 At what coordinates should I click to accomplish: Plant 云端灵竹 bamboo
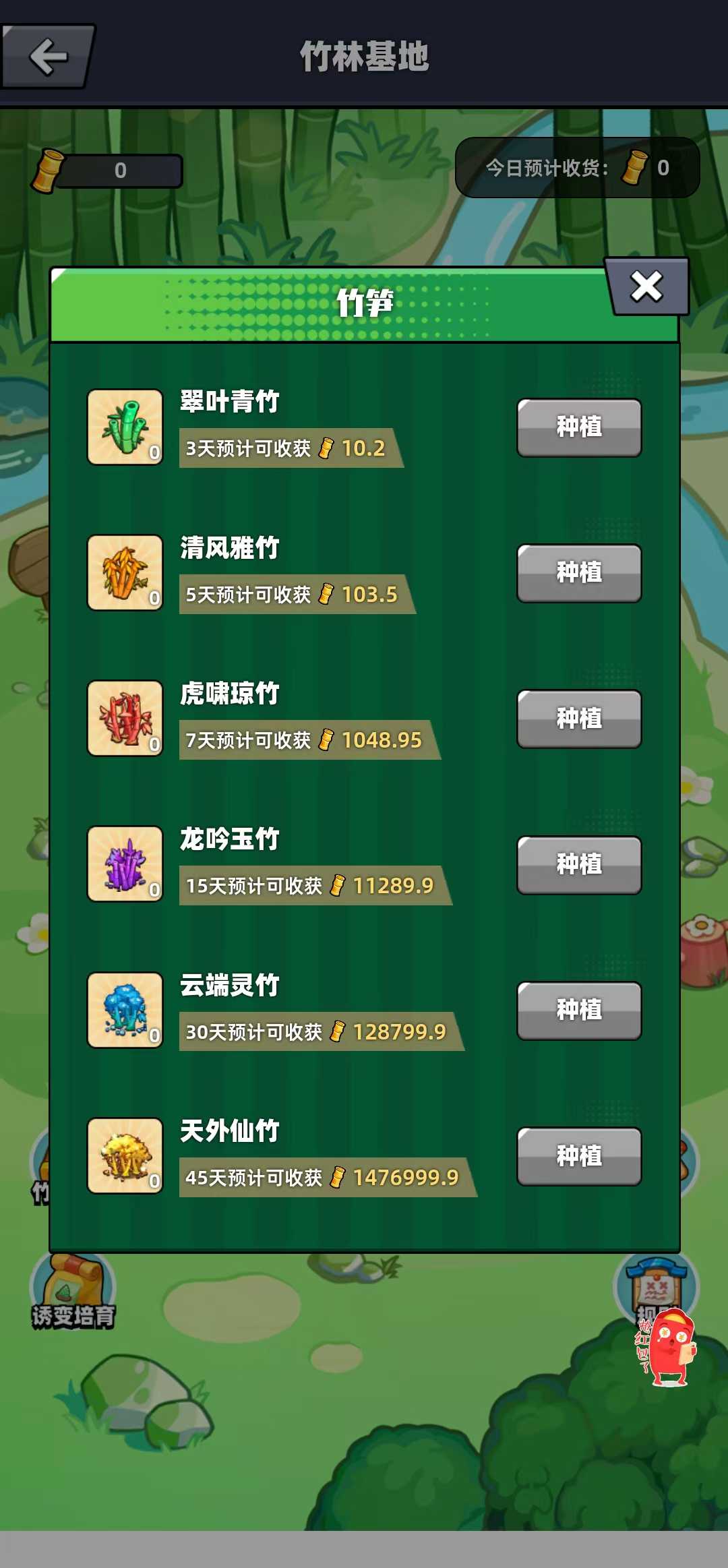tap(579, 1011)
